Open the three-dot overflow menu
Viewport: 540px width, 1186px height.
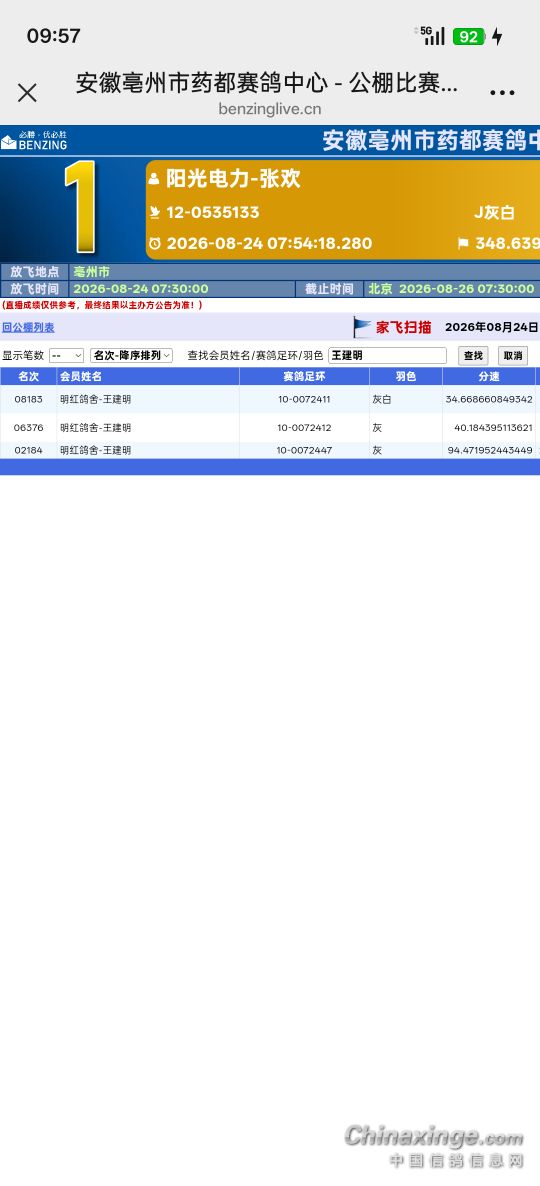coord(502,93)
